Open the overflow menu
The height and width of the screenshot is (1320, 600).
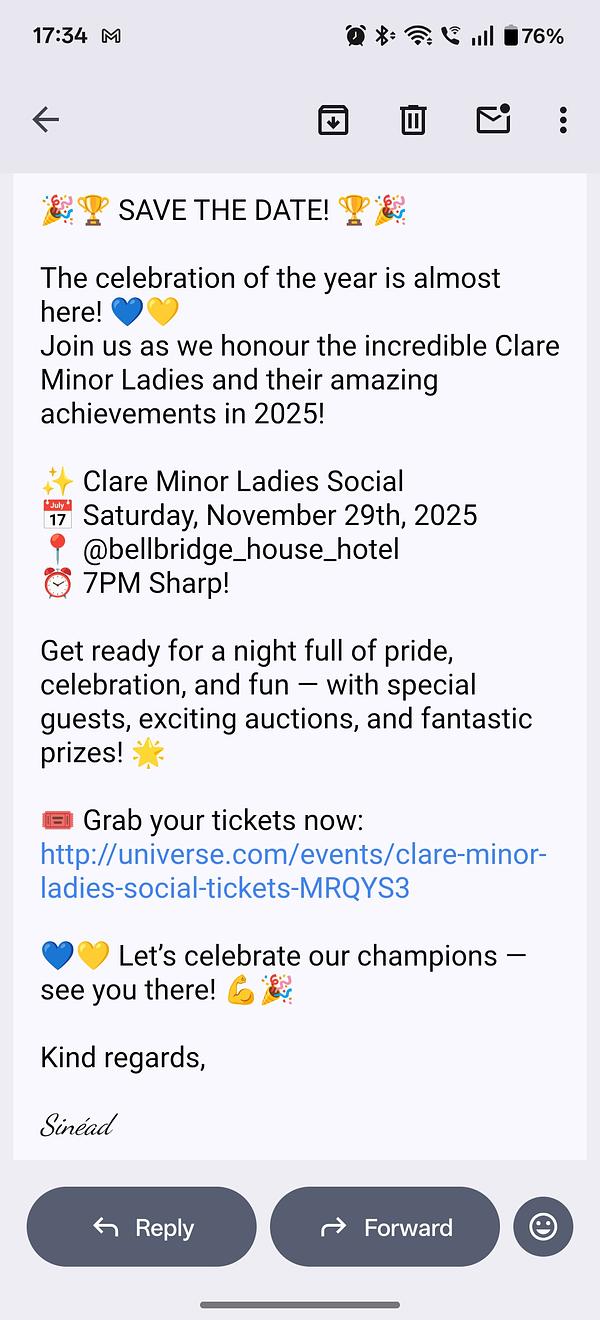pyautogui.click(x=563, y=120)
